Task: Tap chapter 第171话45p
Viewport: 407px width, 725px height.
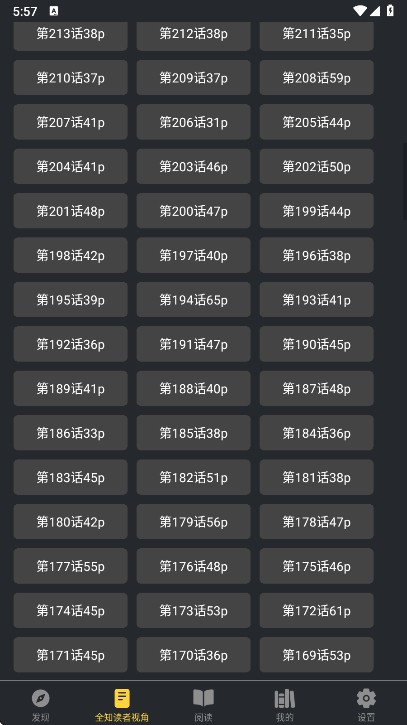Action: [x=70, y=655]
